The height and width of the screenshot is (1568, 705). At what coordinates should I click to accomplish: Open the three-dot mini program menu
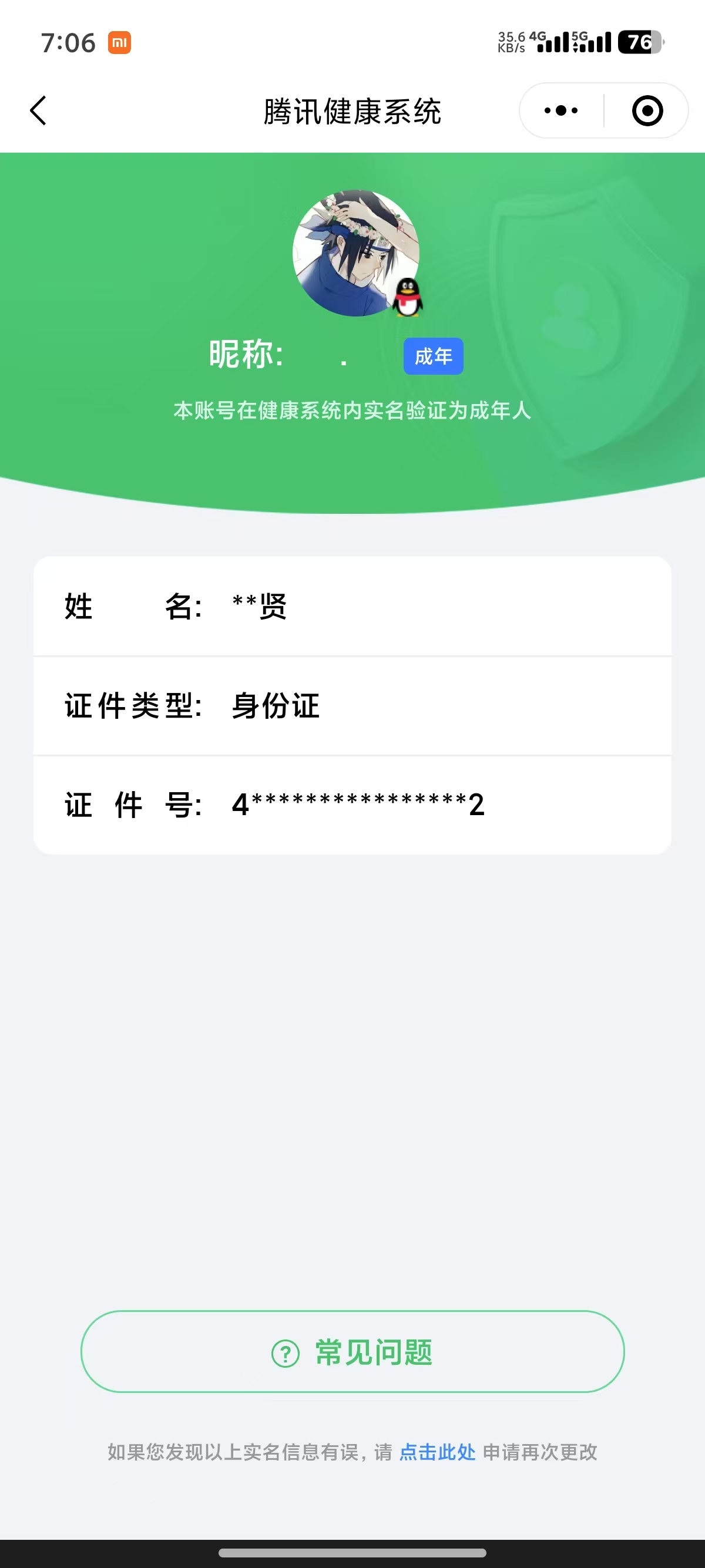coord(560,111)
